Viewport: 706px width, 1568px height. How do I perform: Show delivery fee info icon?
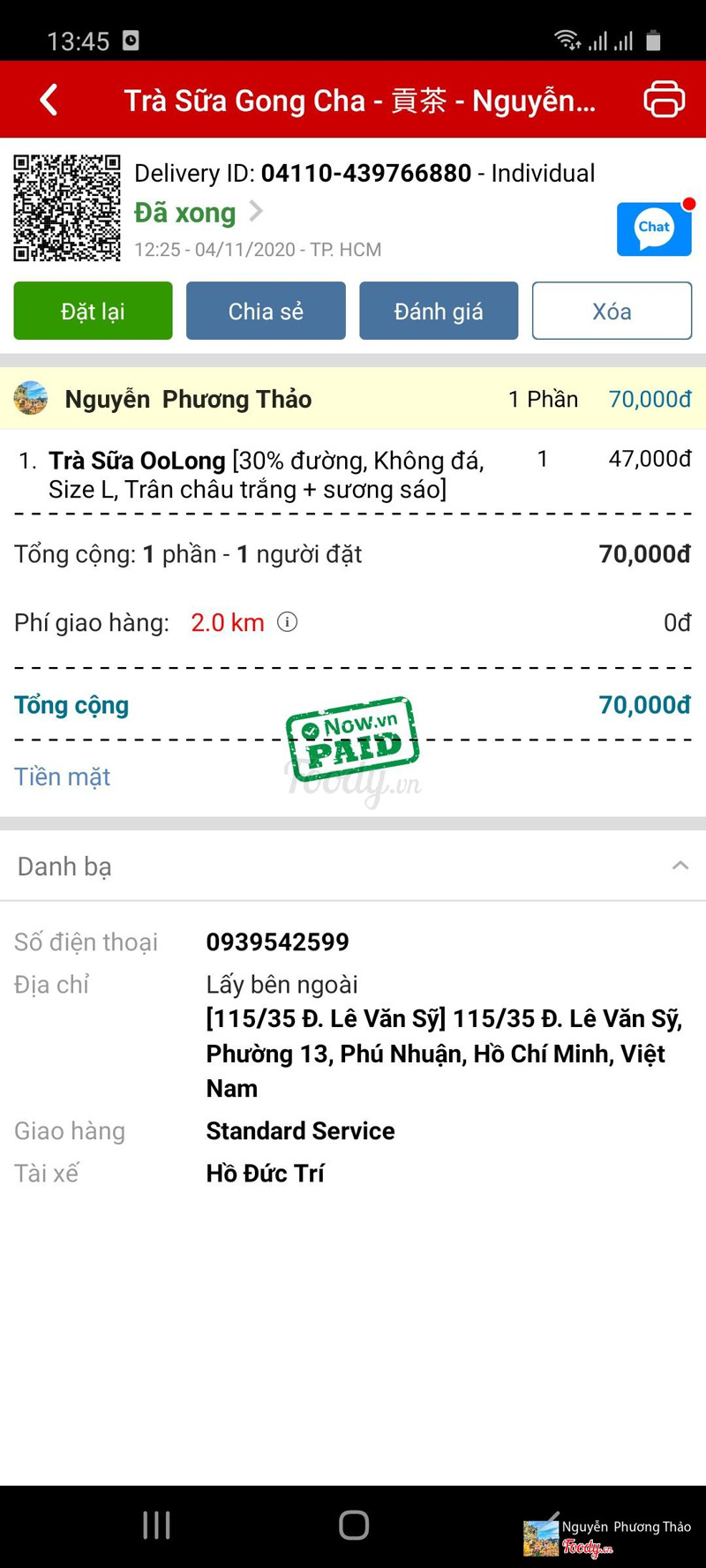click(287, 622)
